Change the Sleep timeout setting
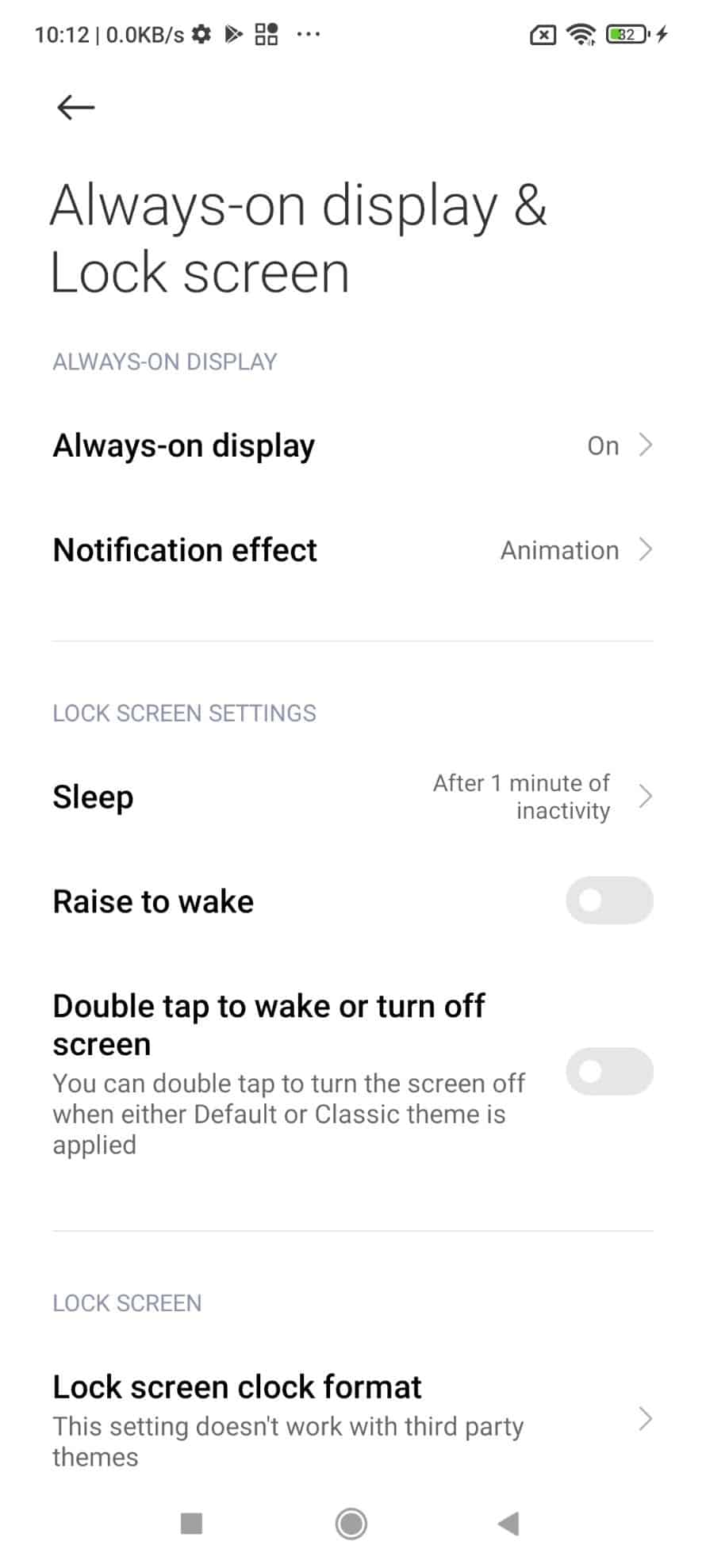This screenshot has width=706, height=1568. click(352, 797)
